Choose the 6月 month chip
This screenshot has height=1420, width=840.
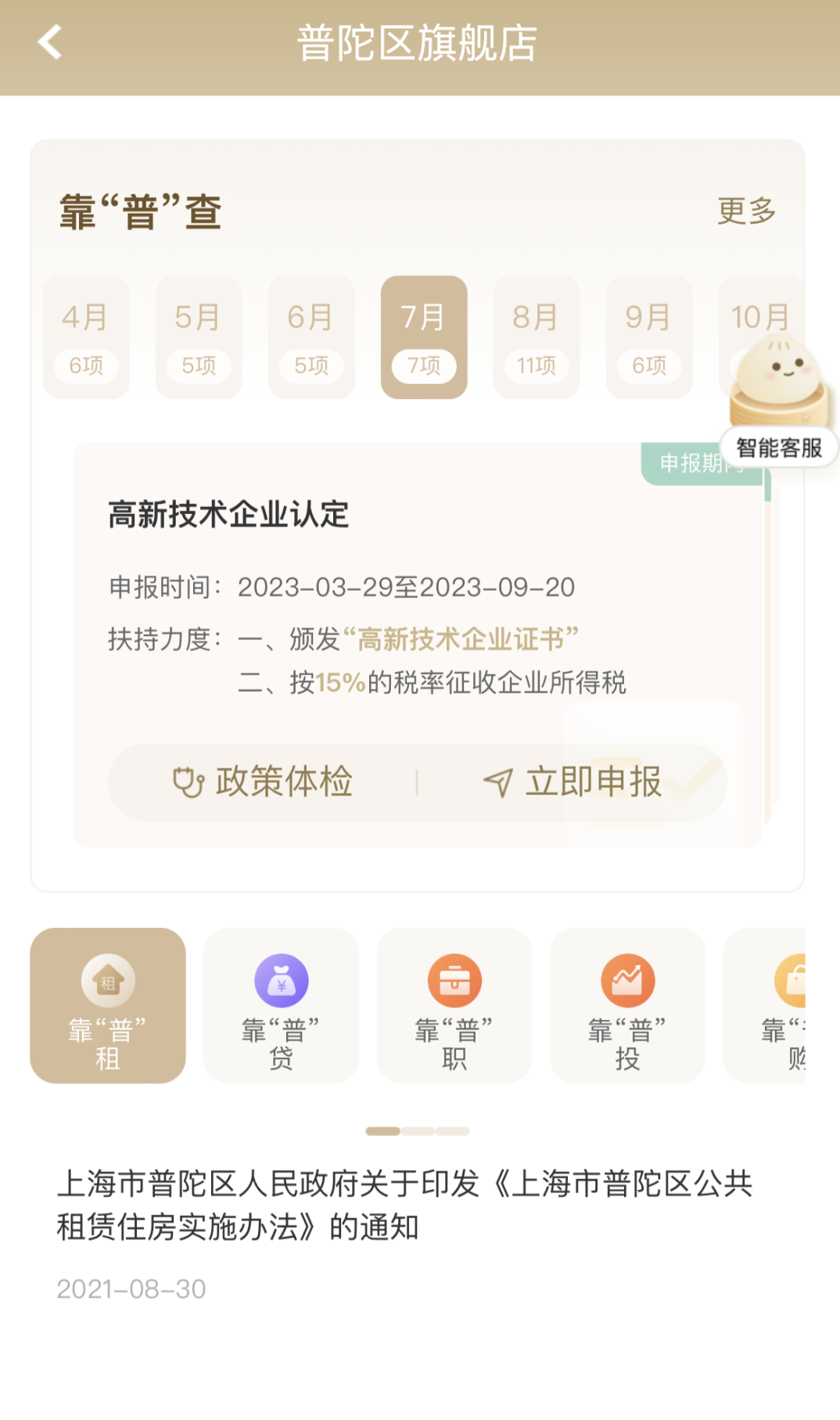[311, 337]
